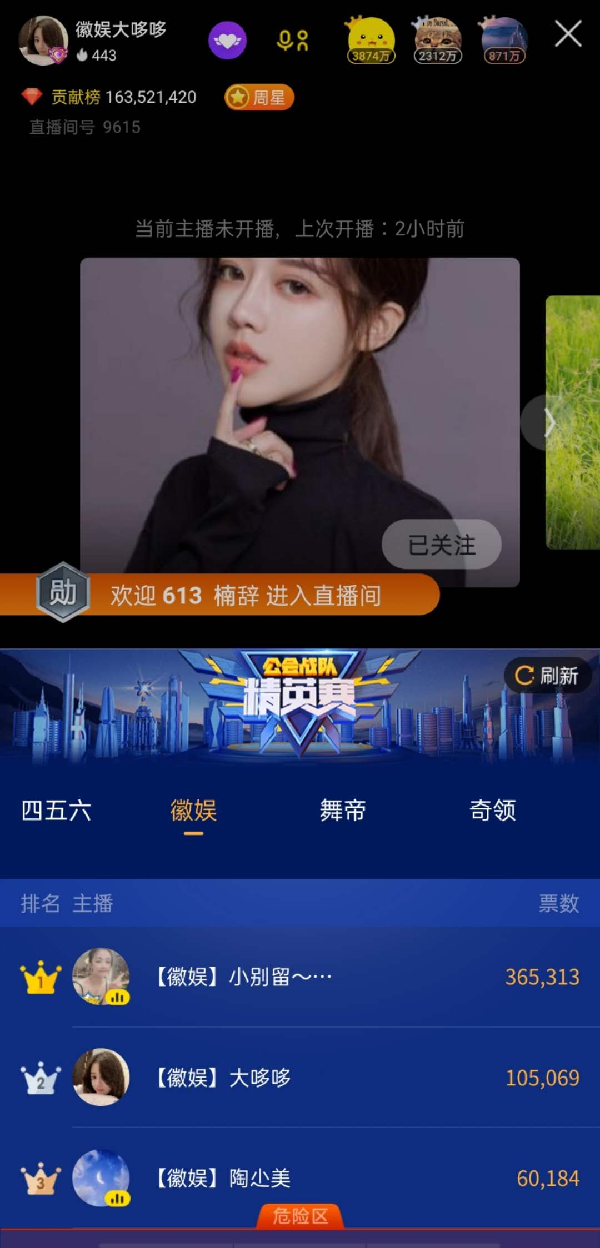Switch to the 四五六 tab
Image resolution: width=600 pixels, height=1248 pixels.
coord(56,810)
